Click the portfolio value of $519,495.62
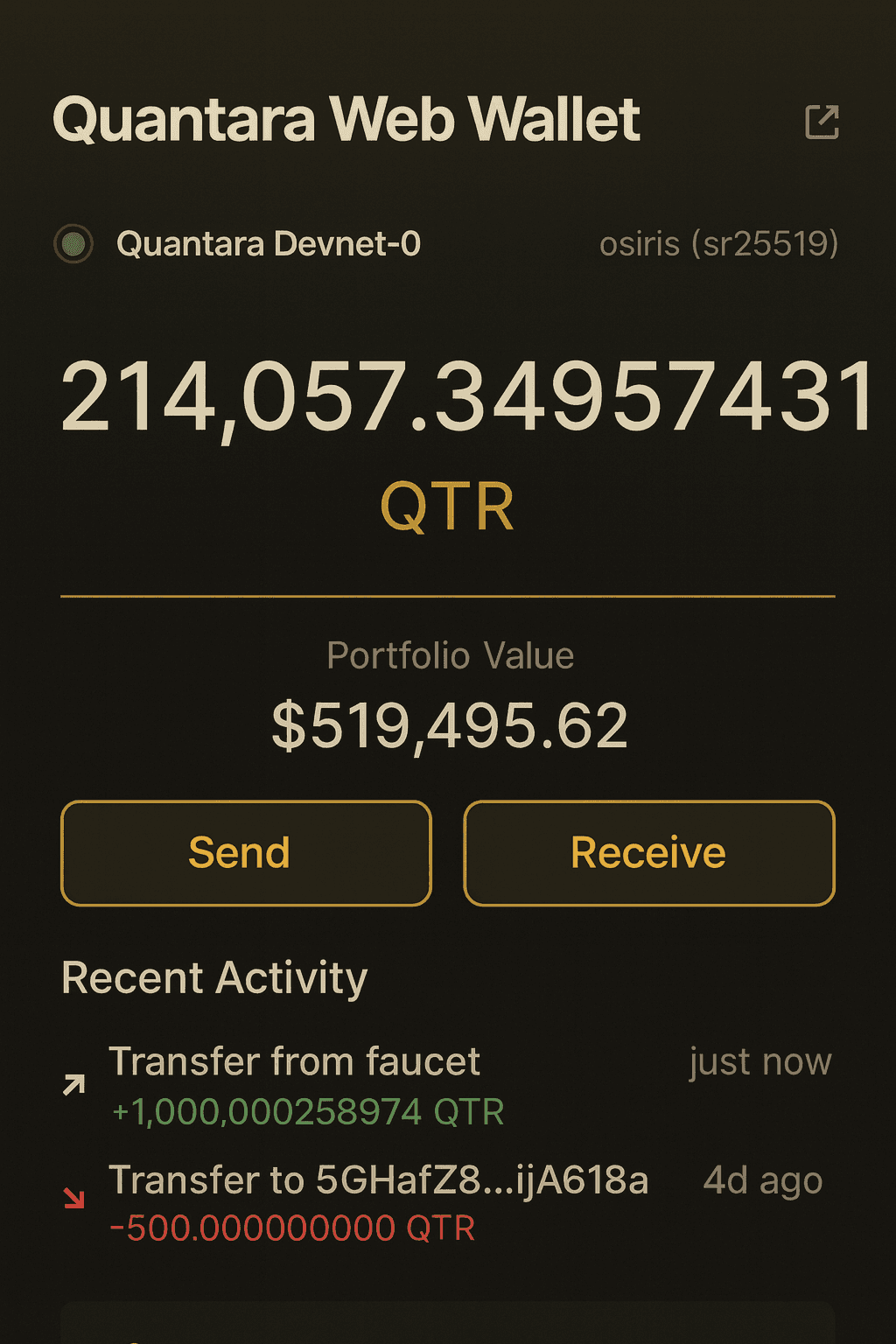 coord(449,723)
